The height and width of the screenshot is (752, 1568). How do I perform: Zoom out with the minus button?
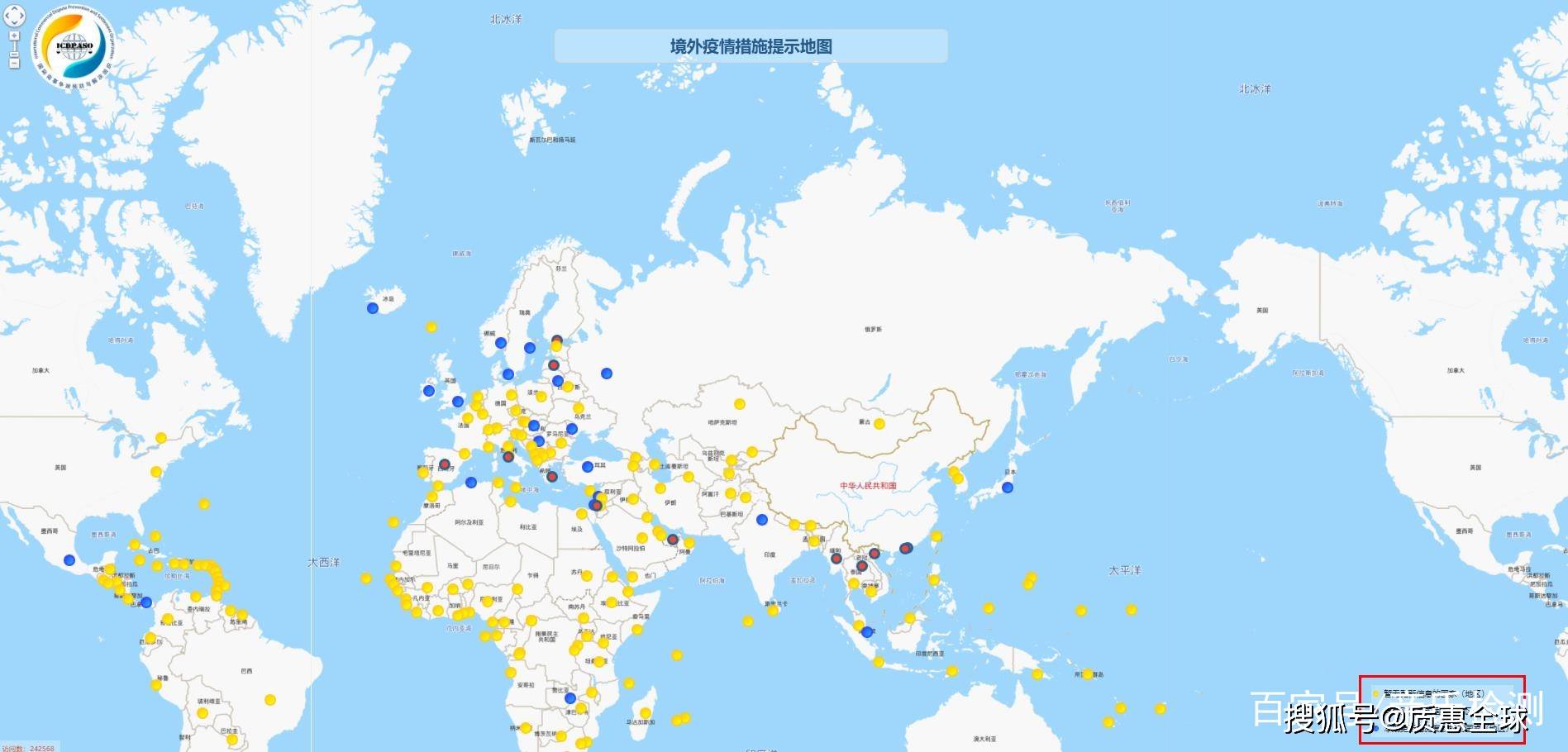[14, 63]
